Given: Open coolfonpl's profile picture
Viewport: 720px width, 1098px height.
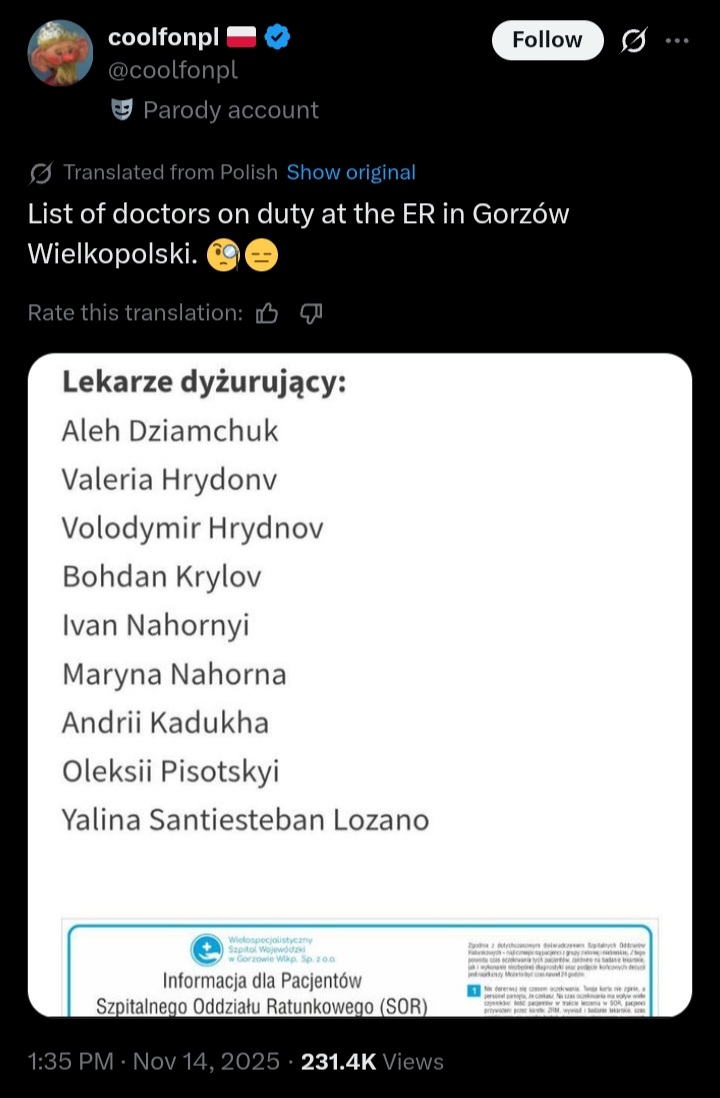Looking at the screenshot, I should [x=60, y=53].
